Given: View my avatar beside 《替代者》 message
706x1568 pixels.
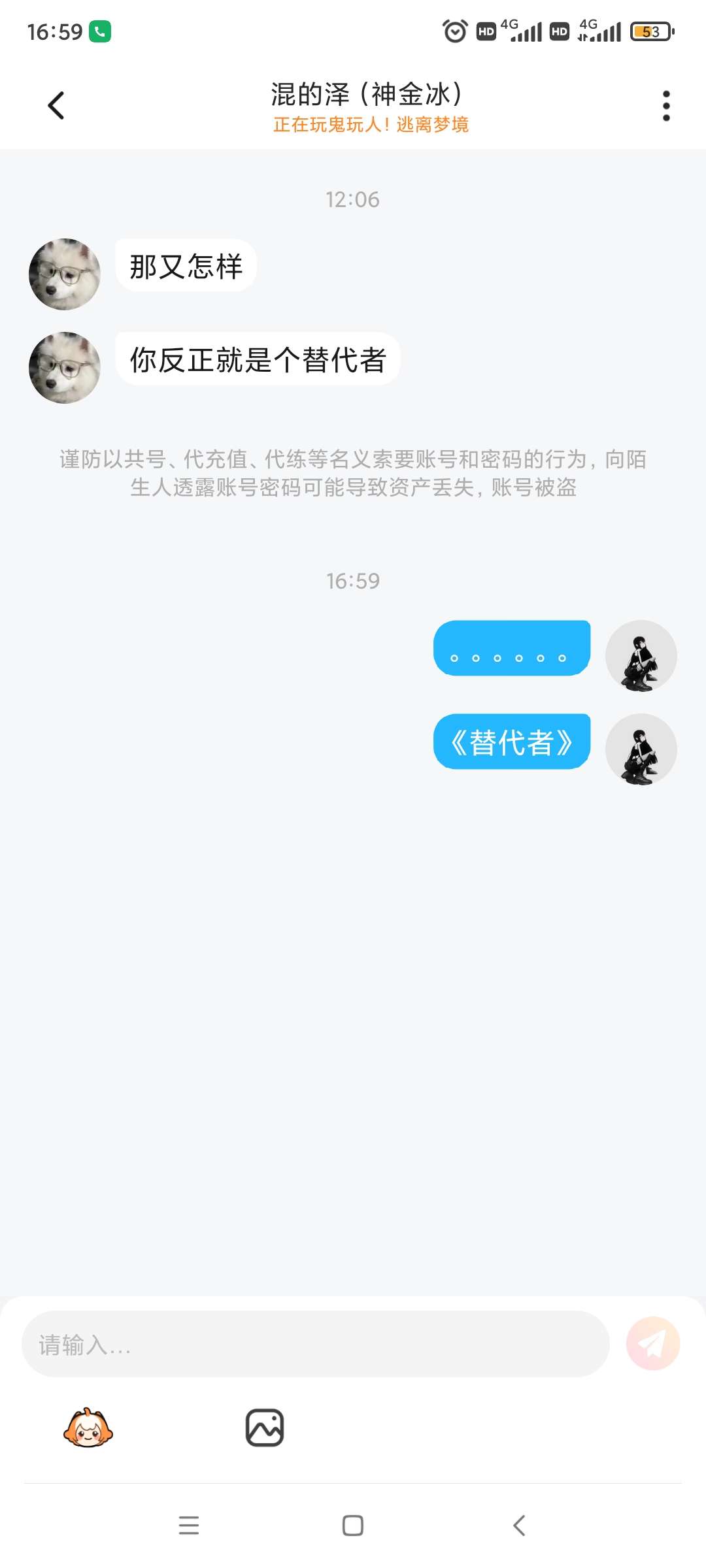Looking at the screenshot, I should coord(641,749).
